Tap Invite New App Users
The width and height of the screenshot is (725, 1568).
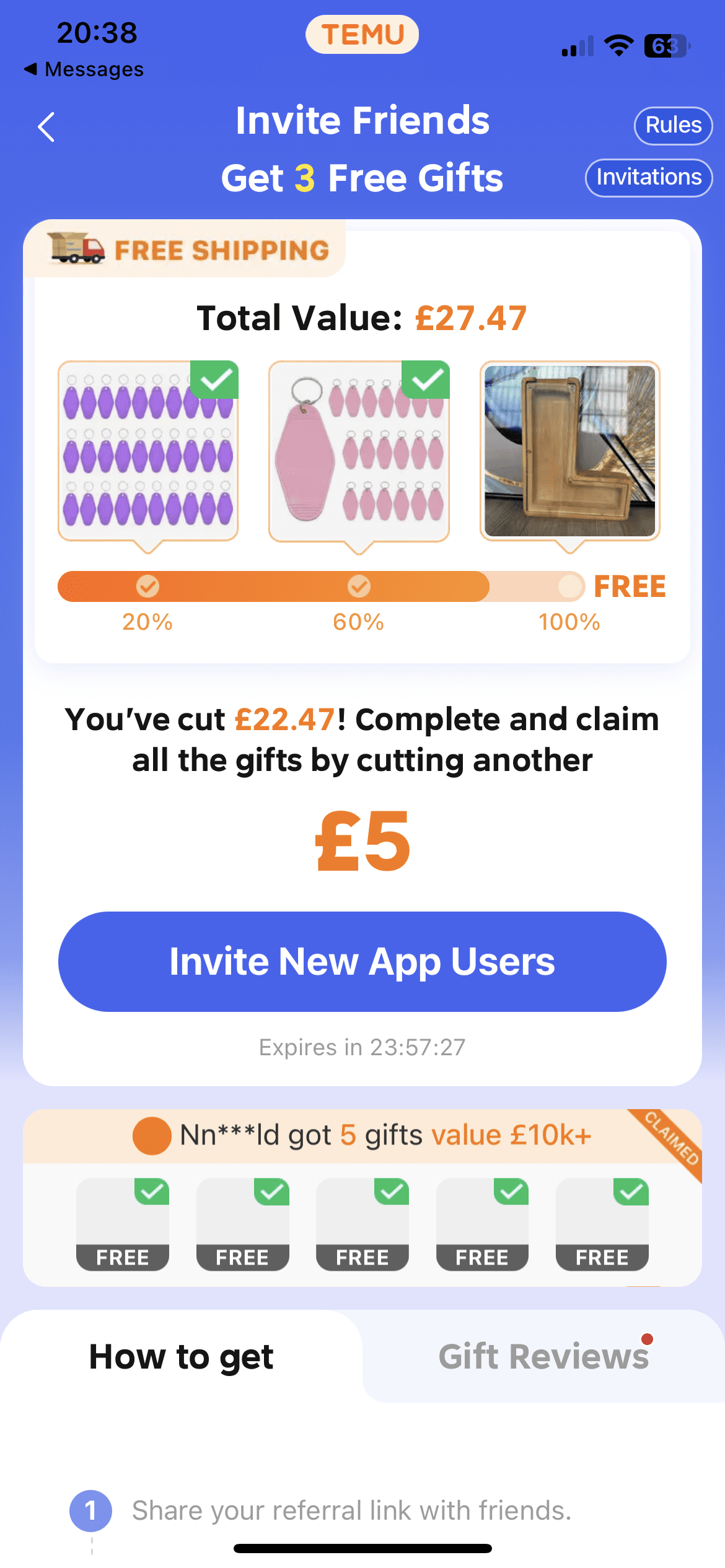pyautogui.click(x=362, y=961)
